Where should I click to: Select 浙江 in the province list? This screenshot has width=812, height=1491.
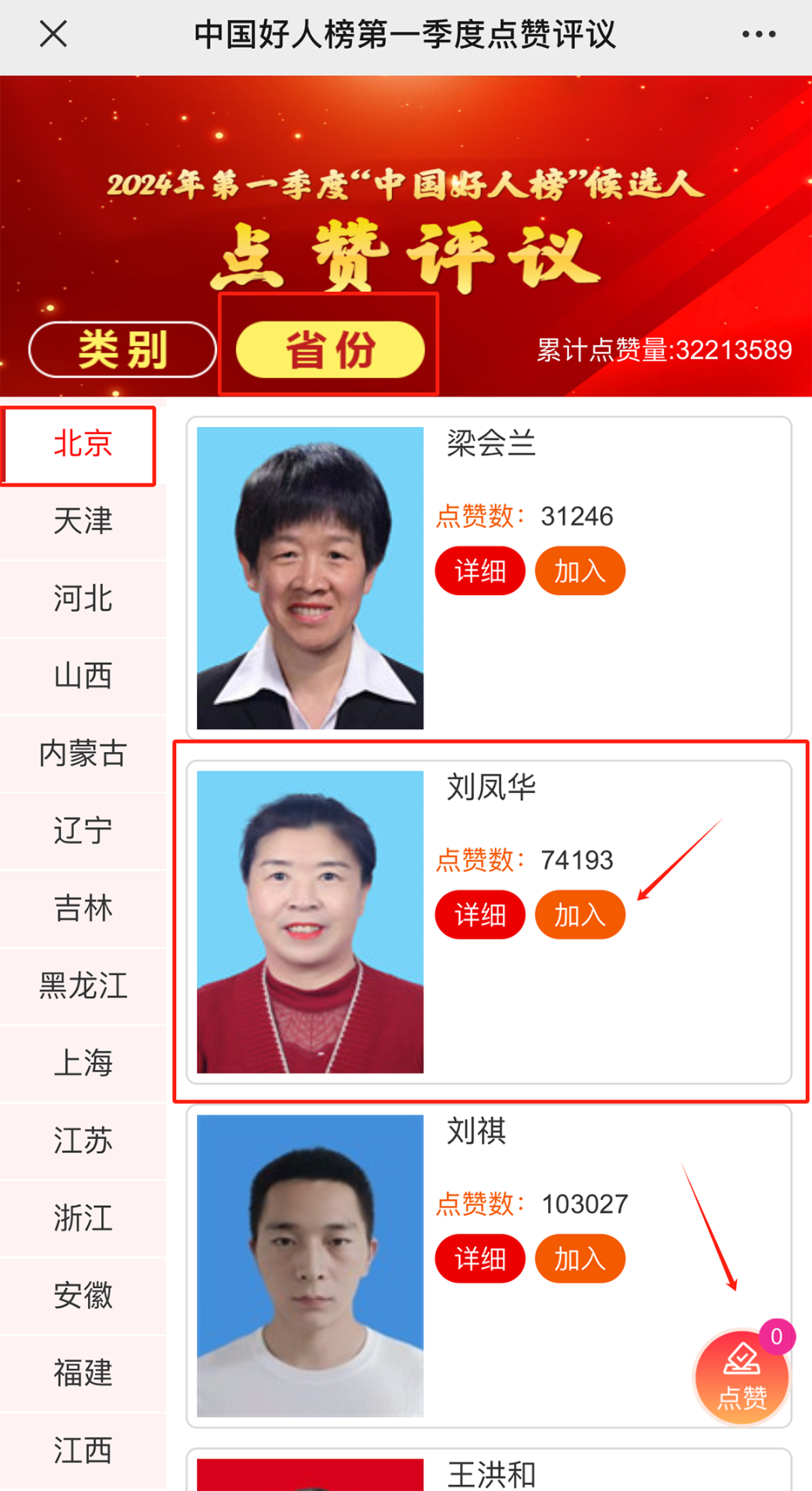[x=82, y=1219]
